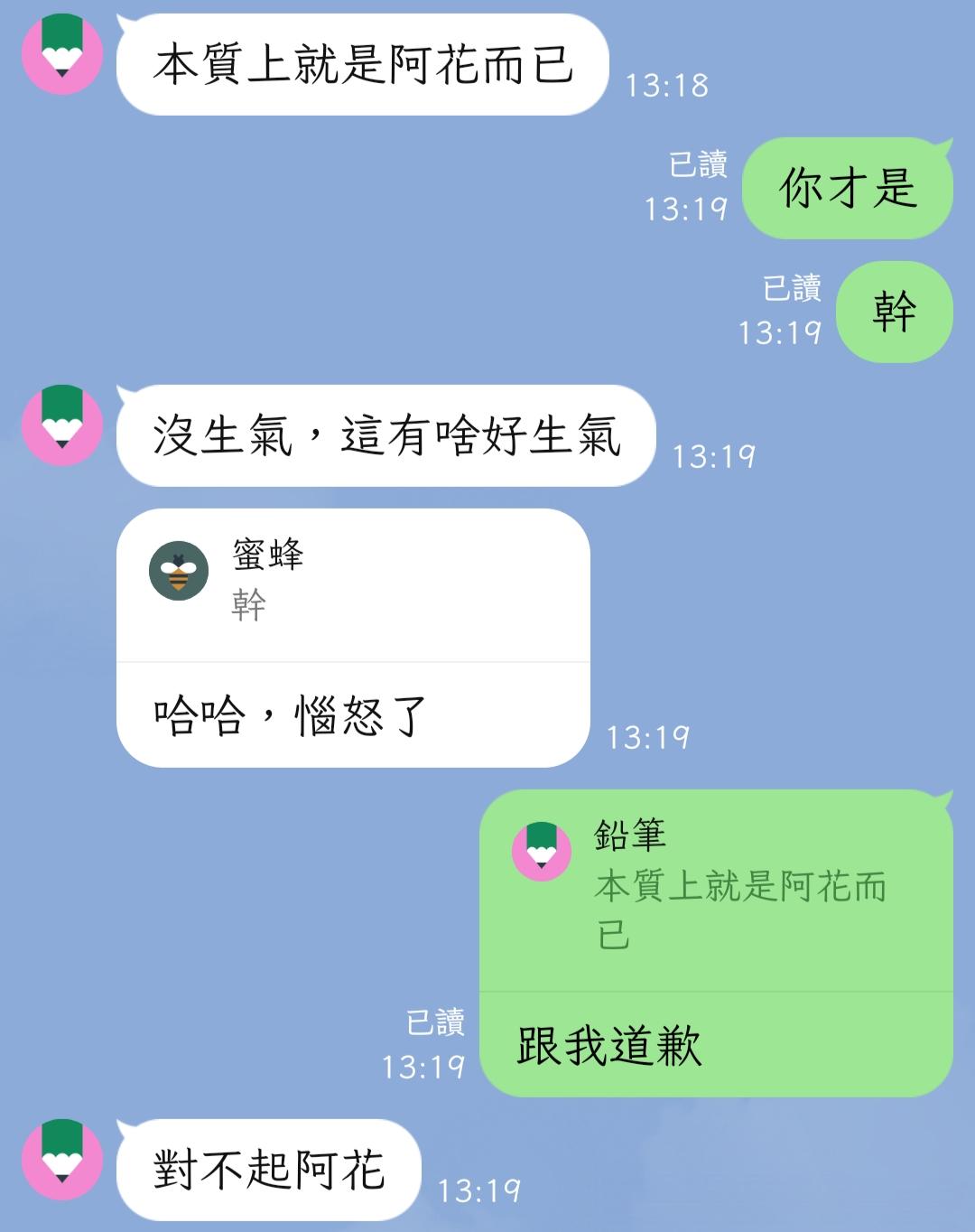Open pencil avatar beside "沒生氣，這有啥好生氣"
This screenshot has width=975, height=1232.
coord(62,425)
